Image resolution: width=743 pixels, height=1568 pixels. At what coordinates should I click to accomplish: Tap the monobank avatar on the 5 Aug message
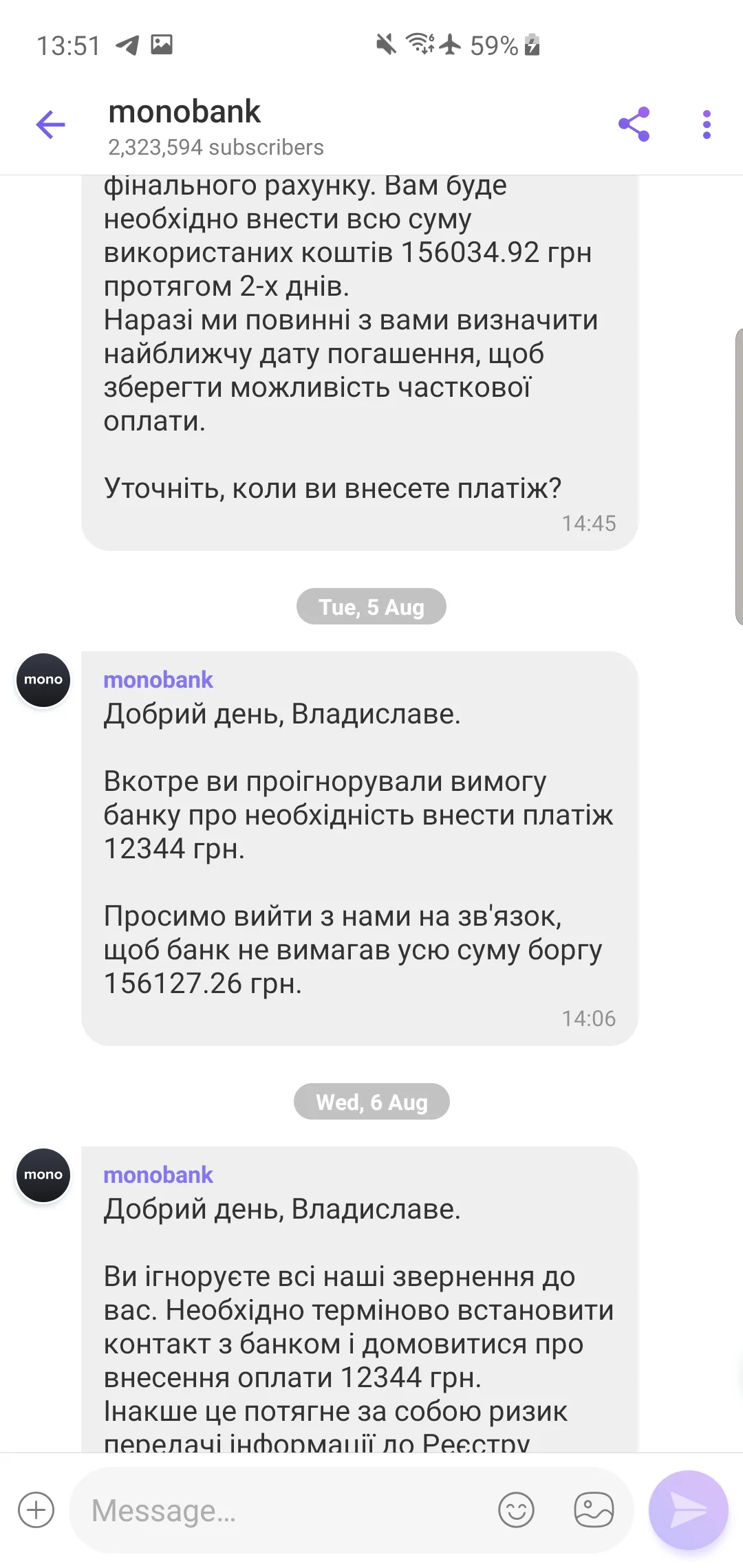pos(43,680)
